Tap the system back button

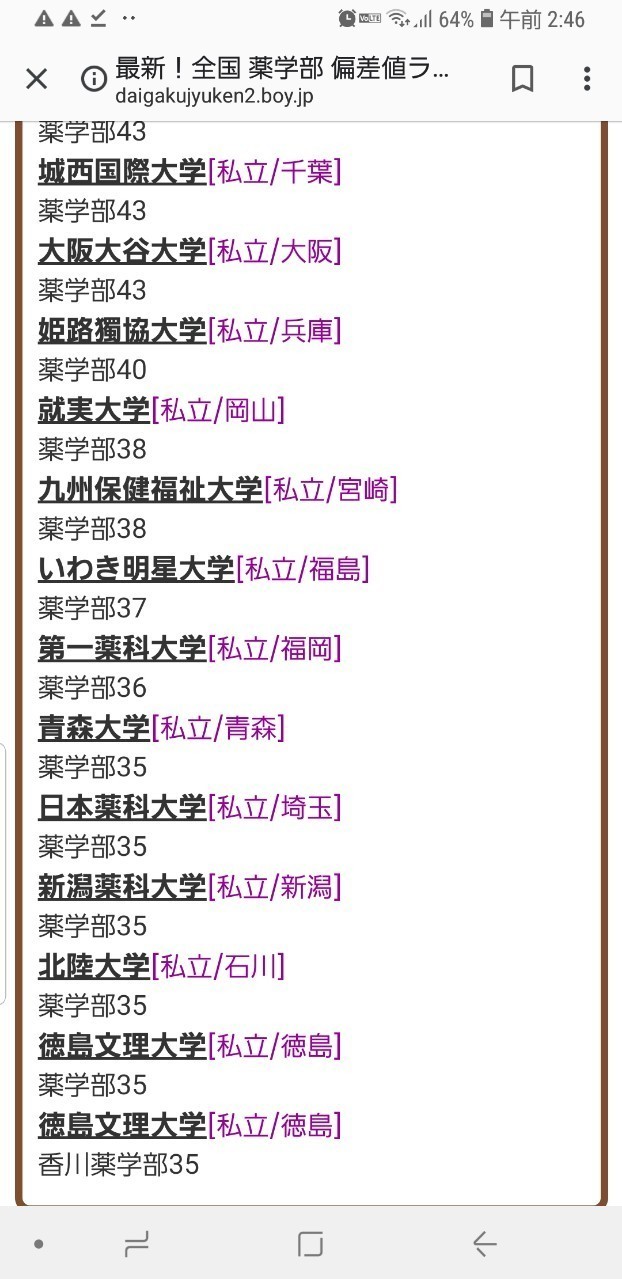coord(484,1244)
